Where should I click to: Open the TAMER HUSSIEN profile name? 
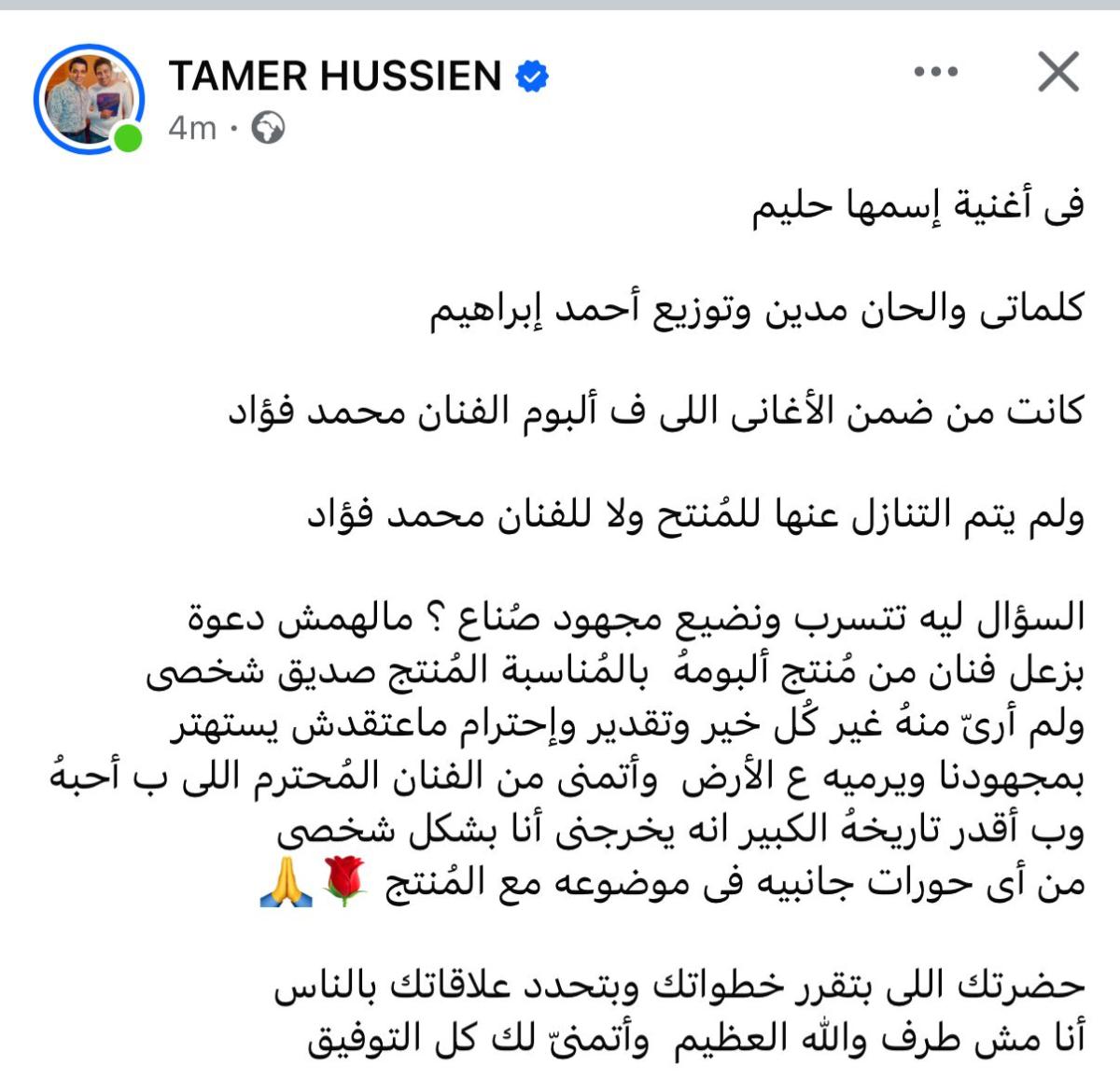(x=334, y=75)
